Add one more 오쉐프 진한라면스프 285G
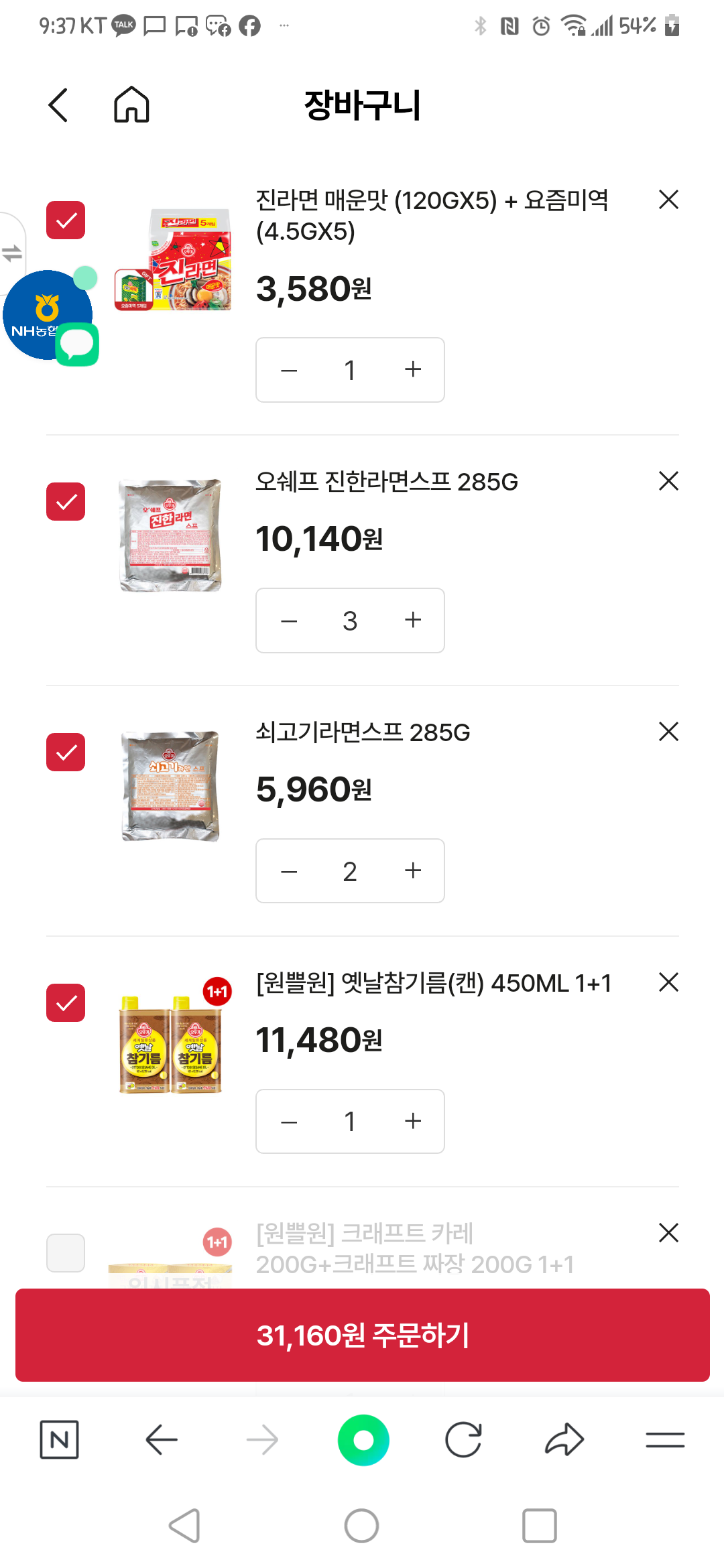This screenshot has width=724, height=1568. coord(413,620)
